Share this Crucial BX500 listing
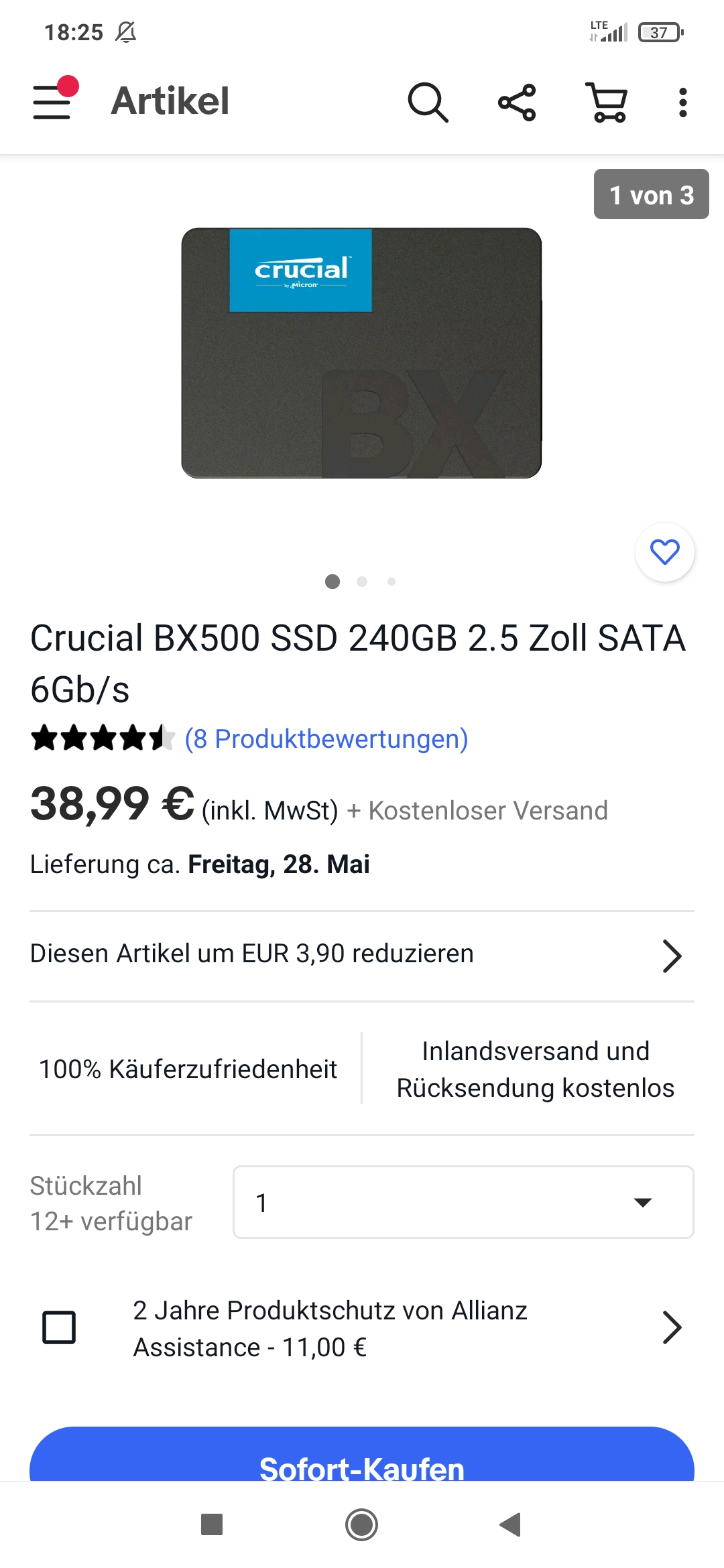This screenshot has height=1568, width=724. pyautogui.click(x=517, y=103)
